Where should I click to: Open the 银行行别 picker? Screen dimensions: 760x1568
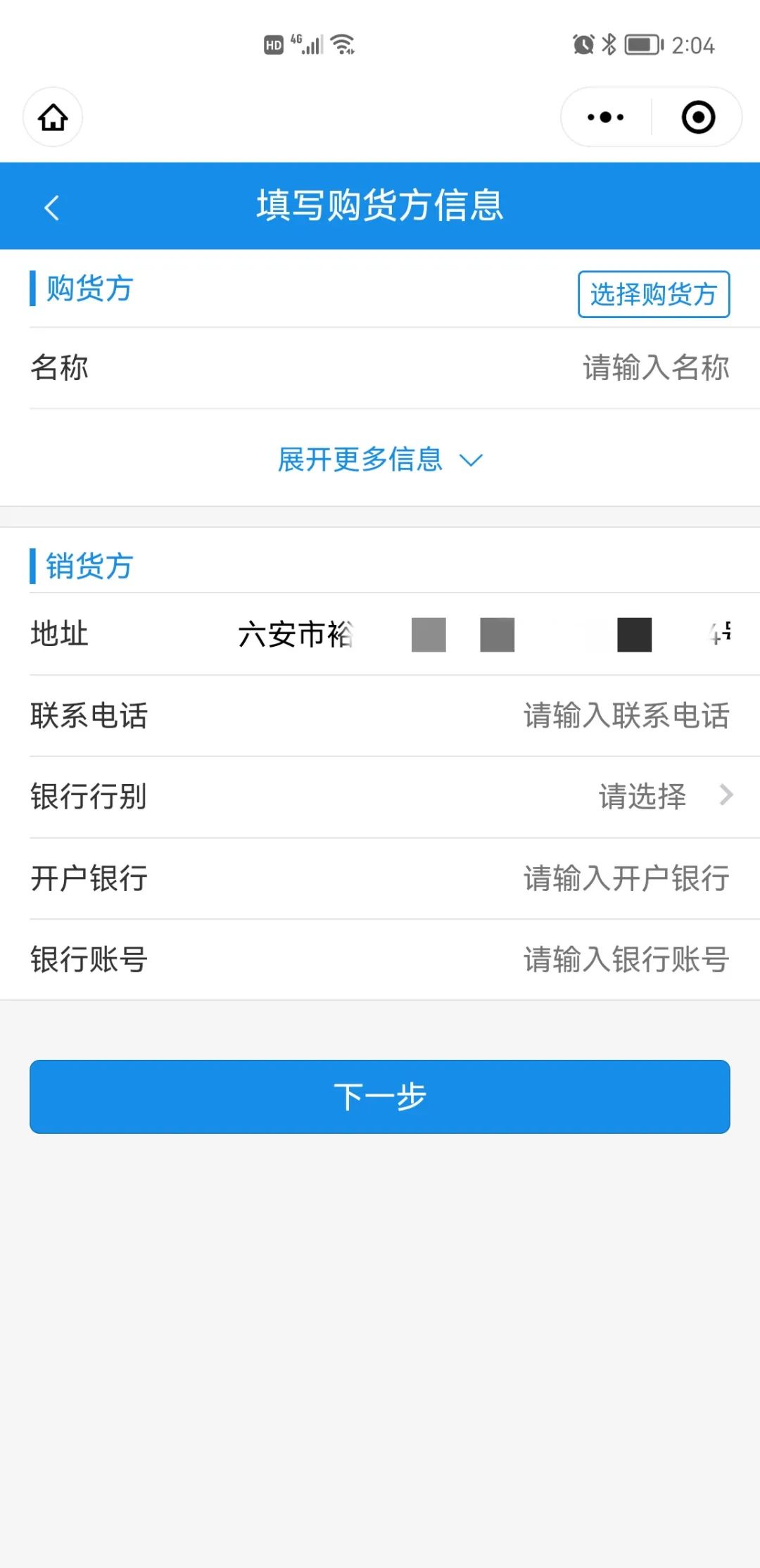pyautogui.click(x=380, y=797)
